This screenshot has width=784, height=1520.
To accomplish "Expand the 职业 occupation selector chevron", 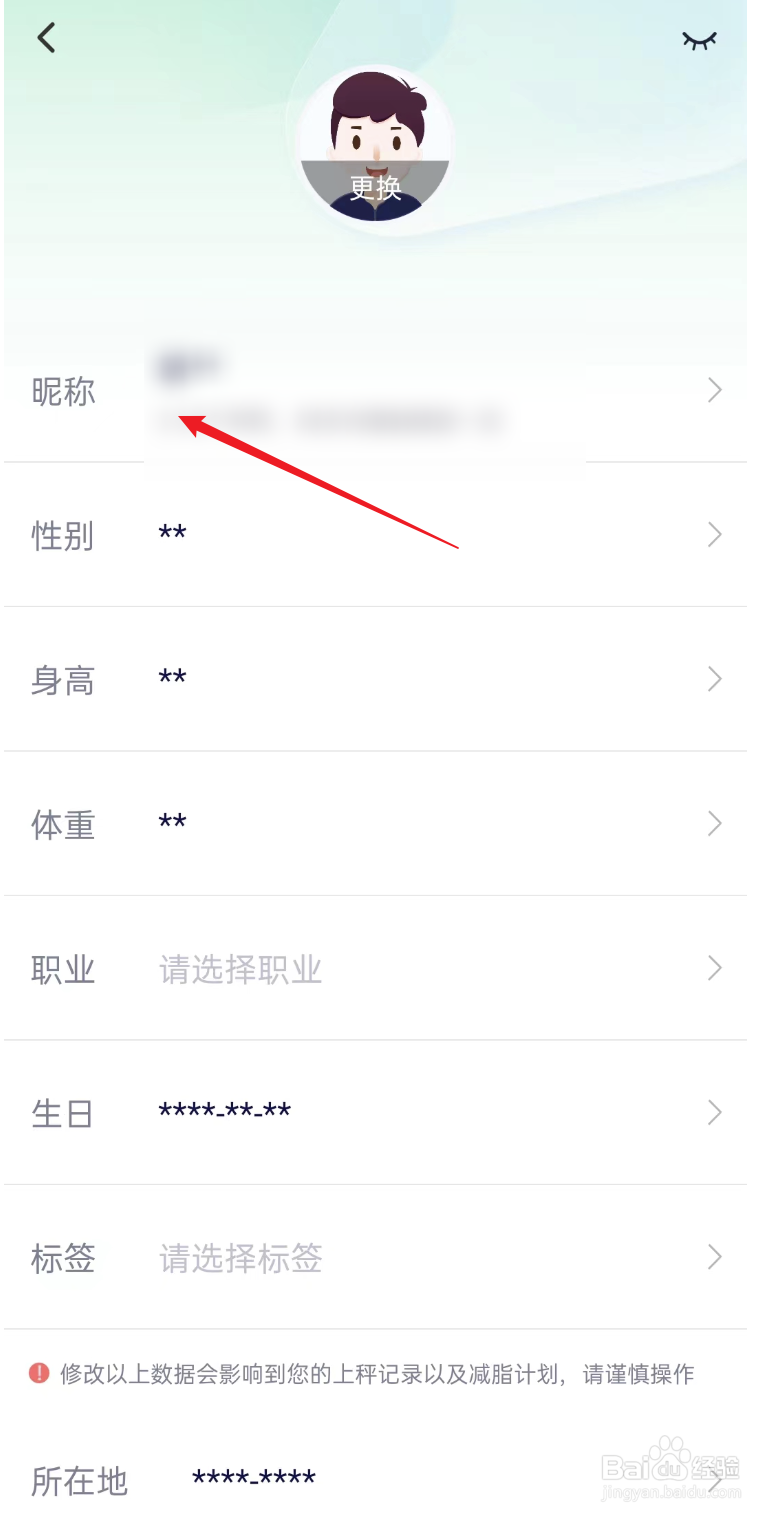I will (714, 968).
